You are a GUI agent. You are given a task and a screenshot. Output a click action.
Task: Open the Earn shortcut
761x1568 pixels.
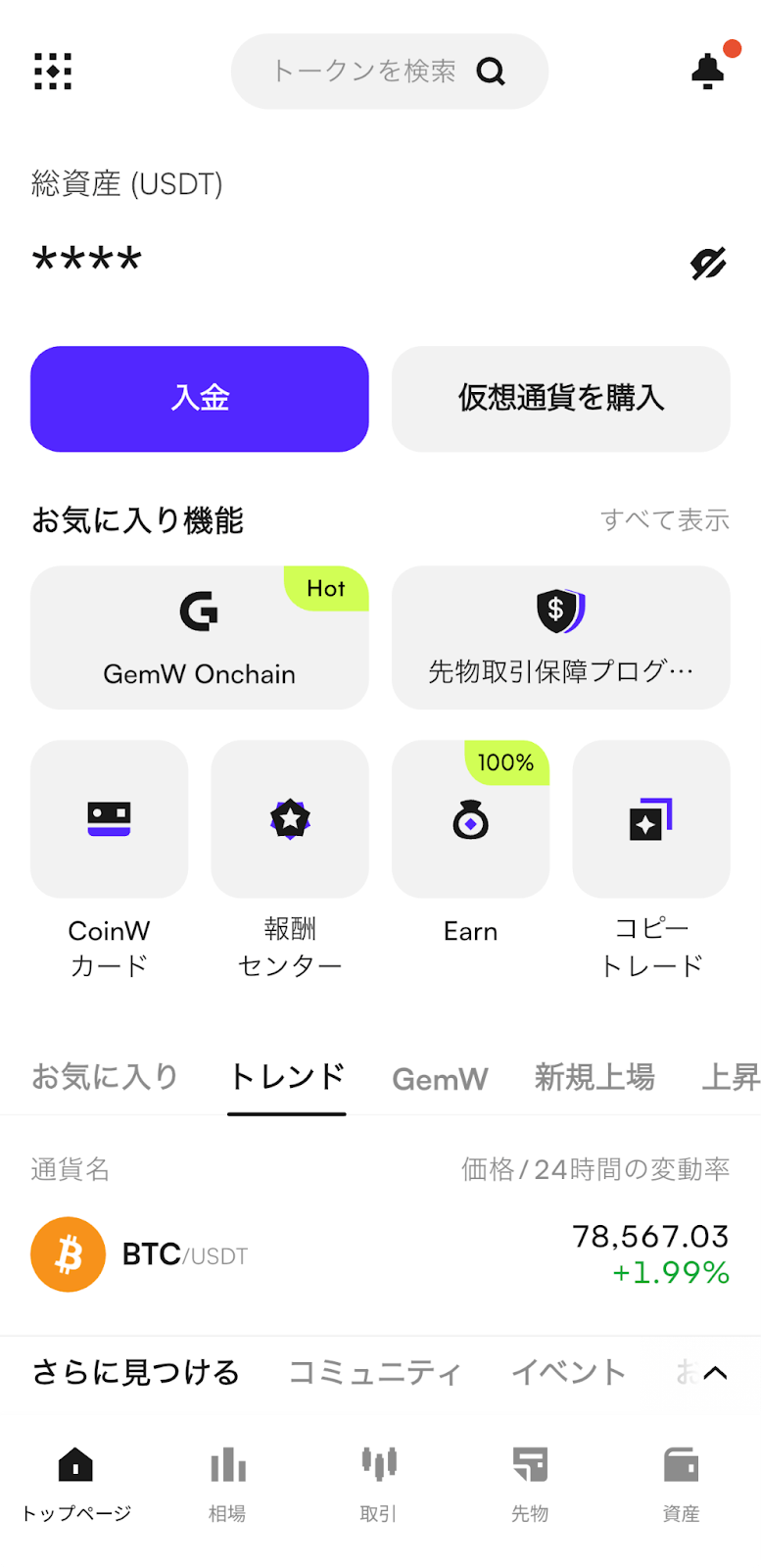[470, 819]
